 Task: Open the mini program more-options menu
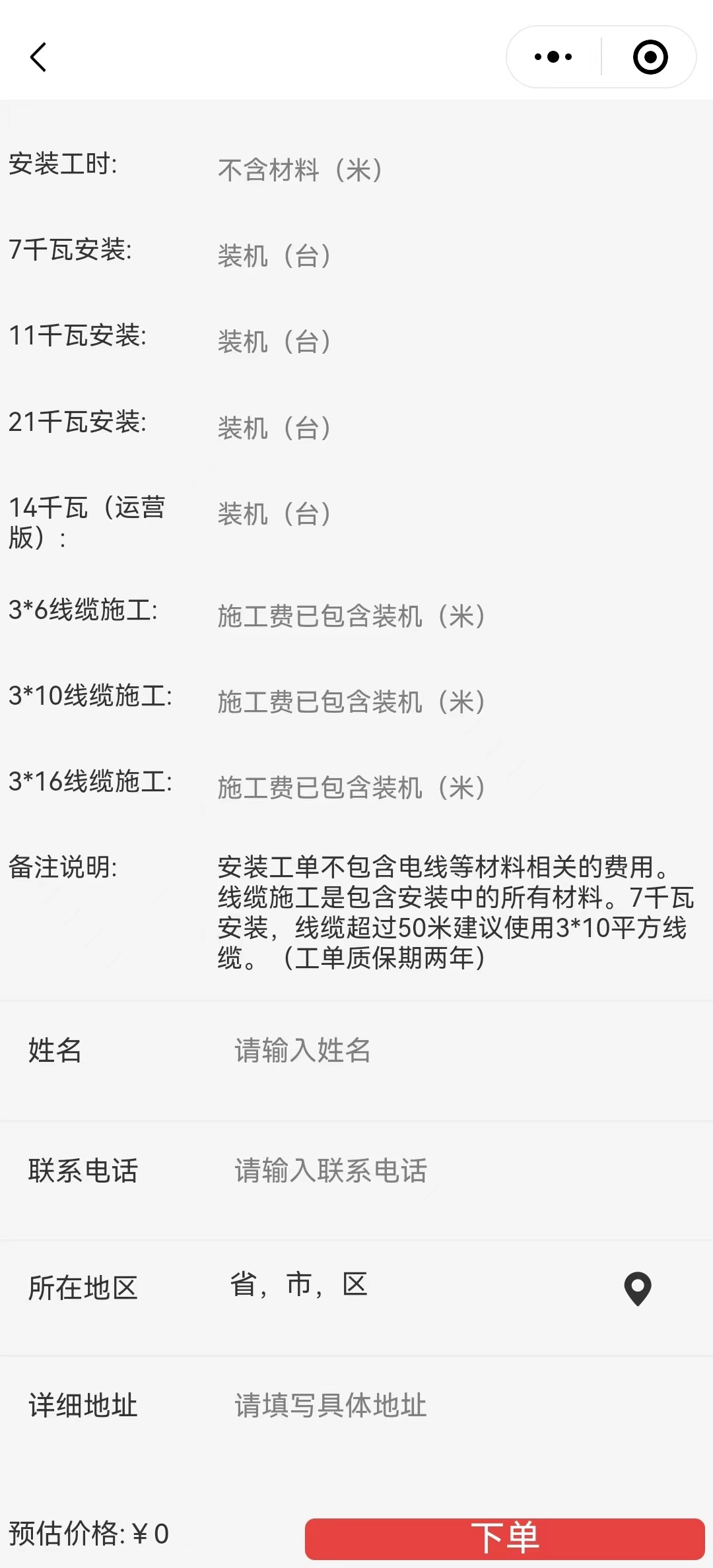point(553,57)
